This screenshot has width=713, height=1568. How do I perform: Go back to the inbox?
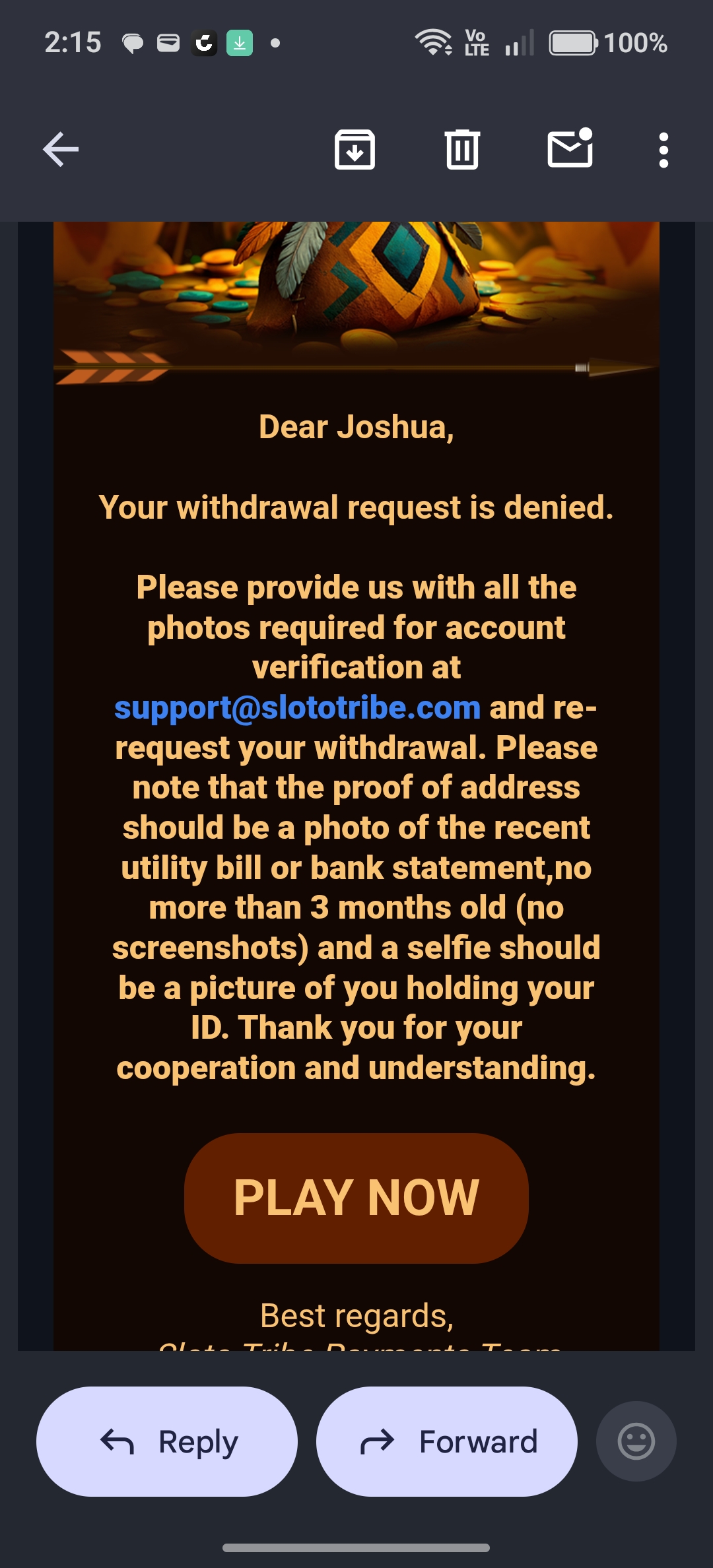tap(61, 150)
